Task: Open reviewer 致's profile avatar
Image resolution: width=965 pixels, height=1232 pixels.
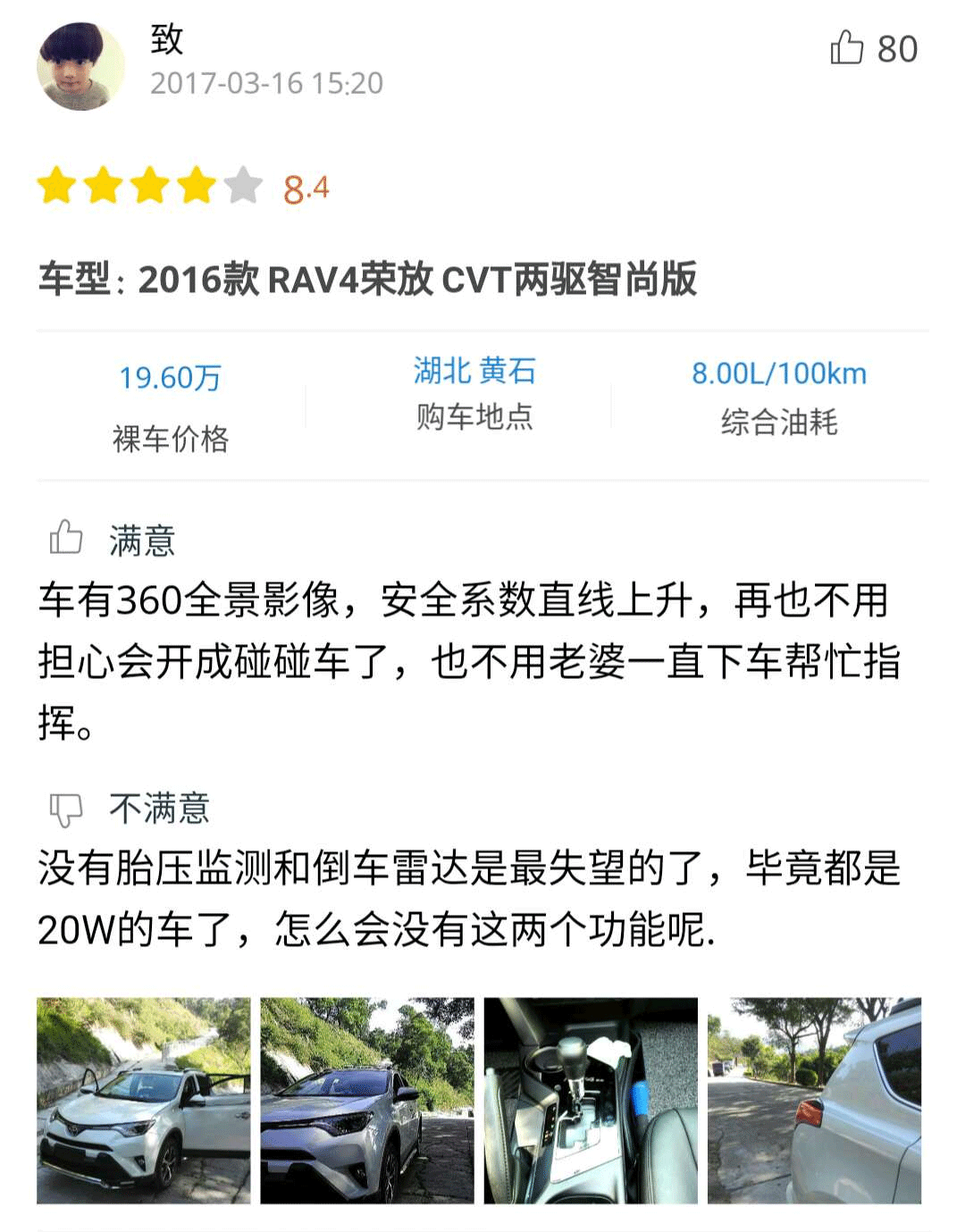Action: (x=80, y=67)
